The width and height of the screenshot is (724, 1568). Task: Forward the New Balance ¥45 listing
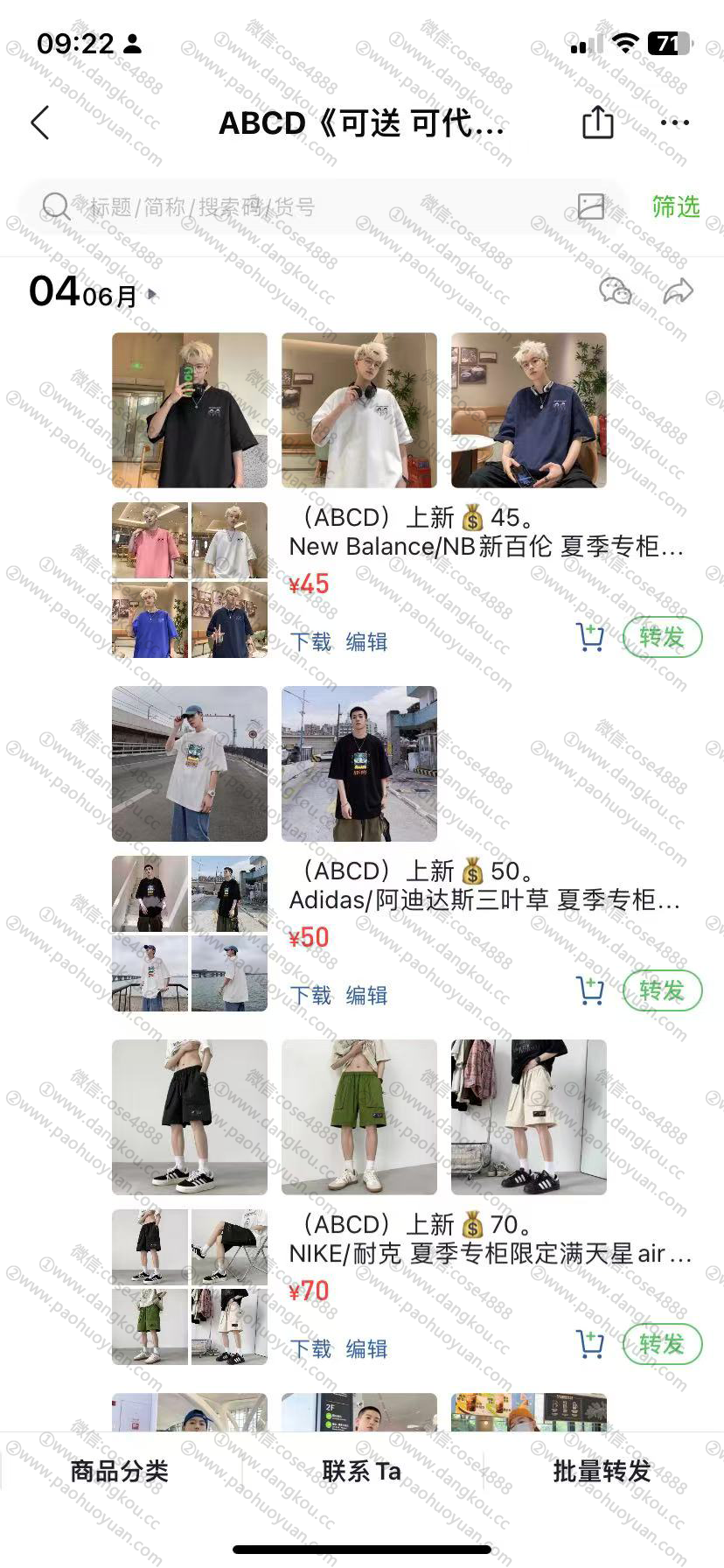[662, 637]
